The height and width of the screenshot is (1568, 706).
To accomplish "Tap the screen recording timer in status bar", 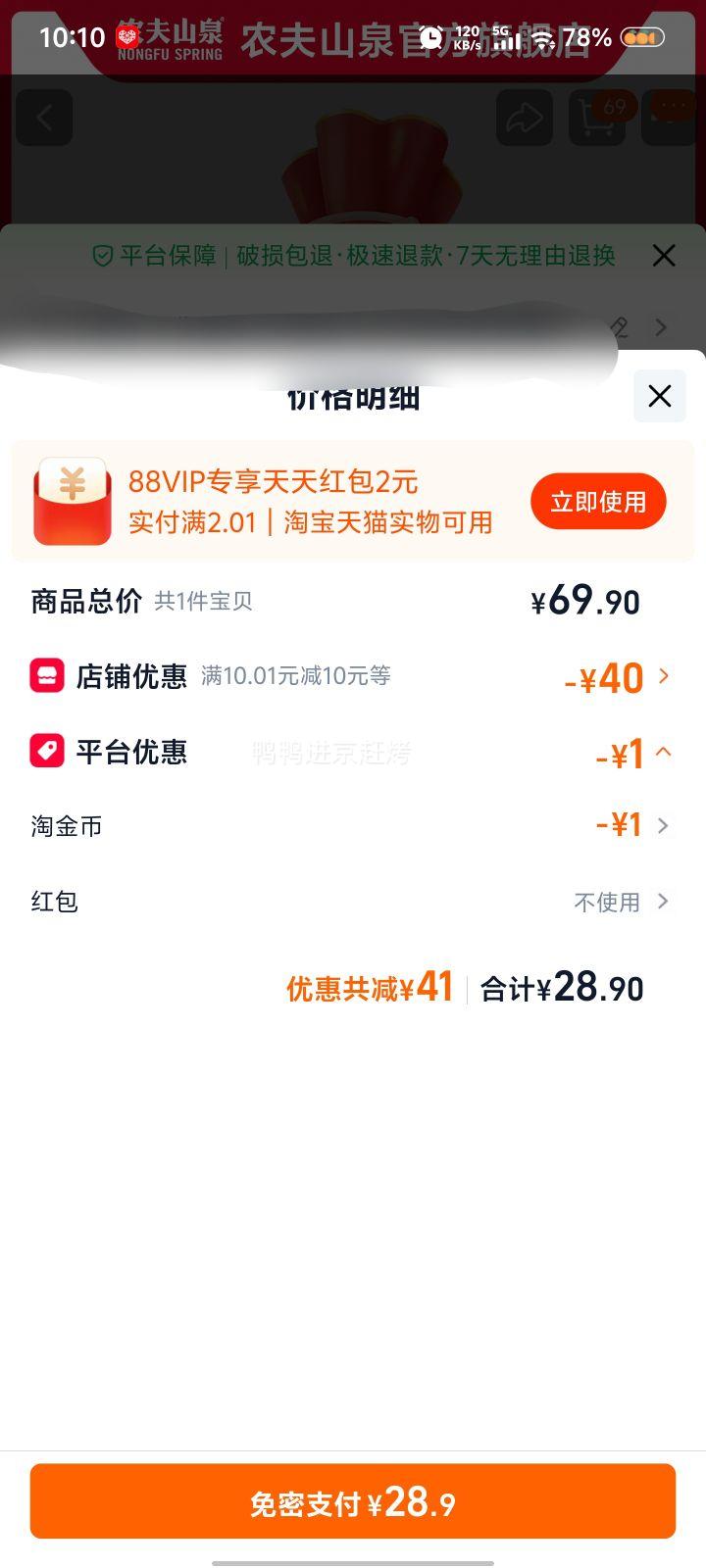I will pyautogui.click(x=431, y=36).
